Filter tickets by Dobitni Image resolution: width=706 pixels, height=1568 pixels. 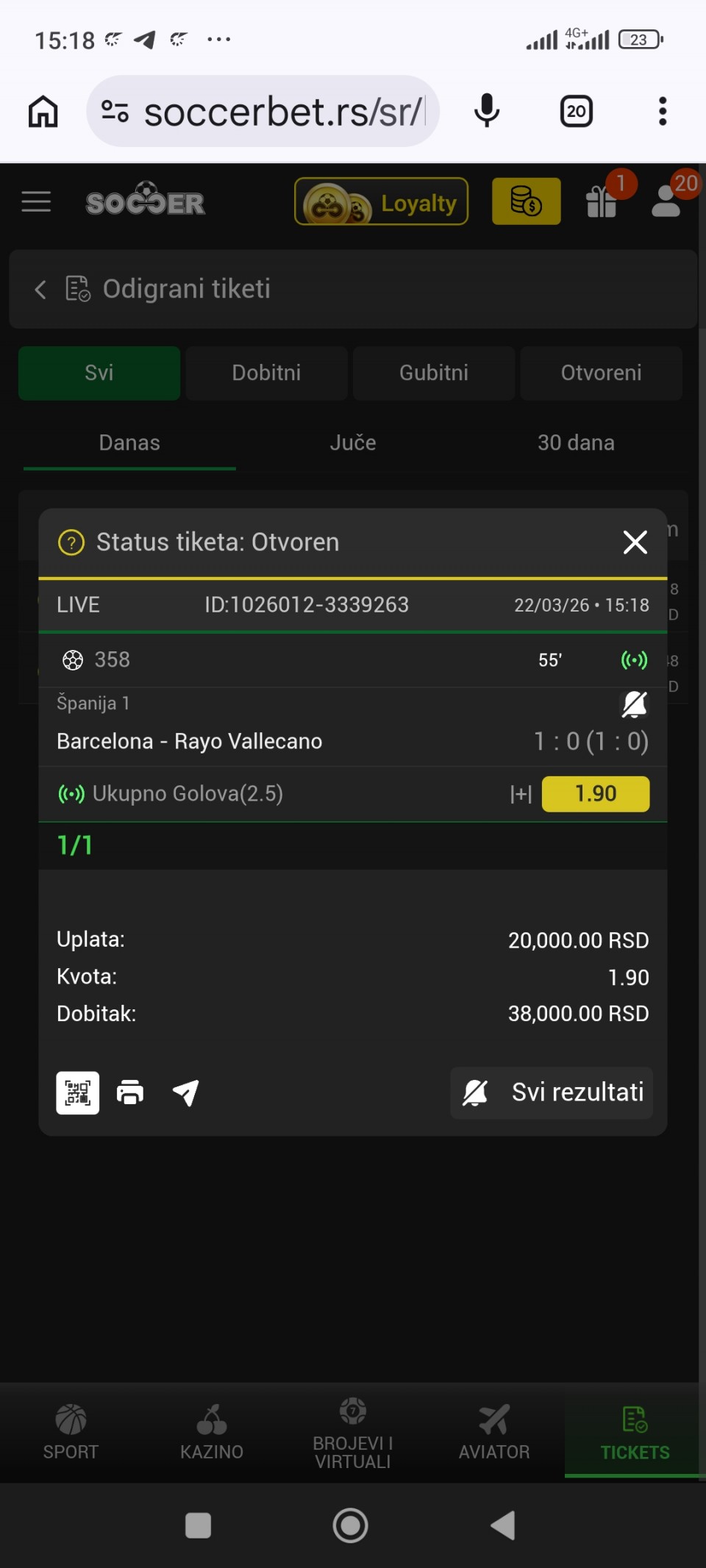266,373
